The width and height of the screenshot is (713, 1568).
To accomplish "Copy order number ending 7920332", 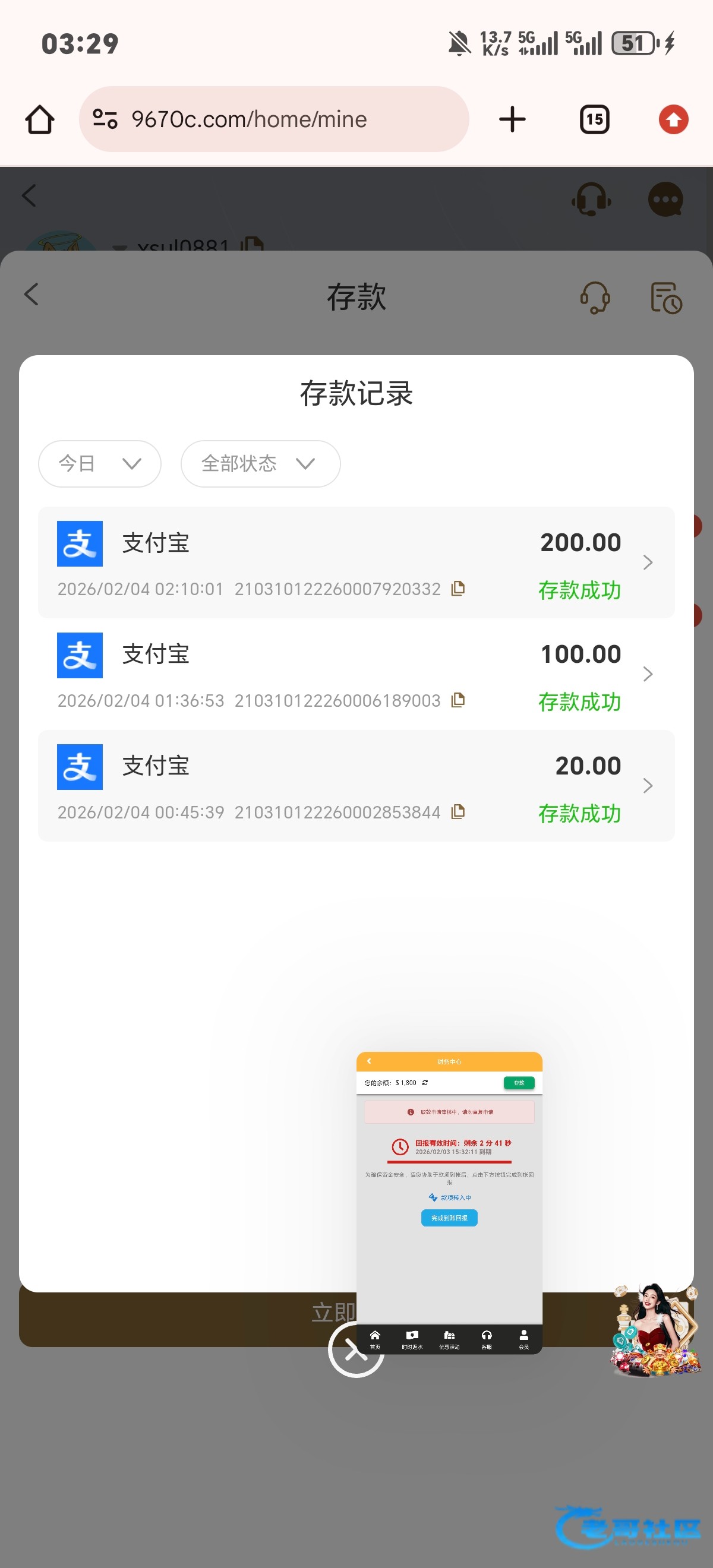I will pos(458,589).
